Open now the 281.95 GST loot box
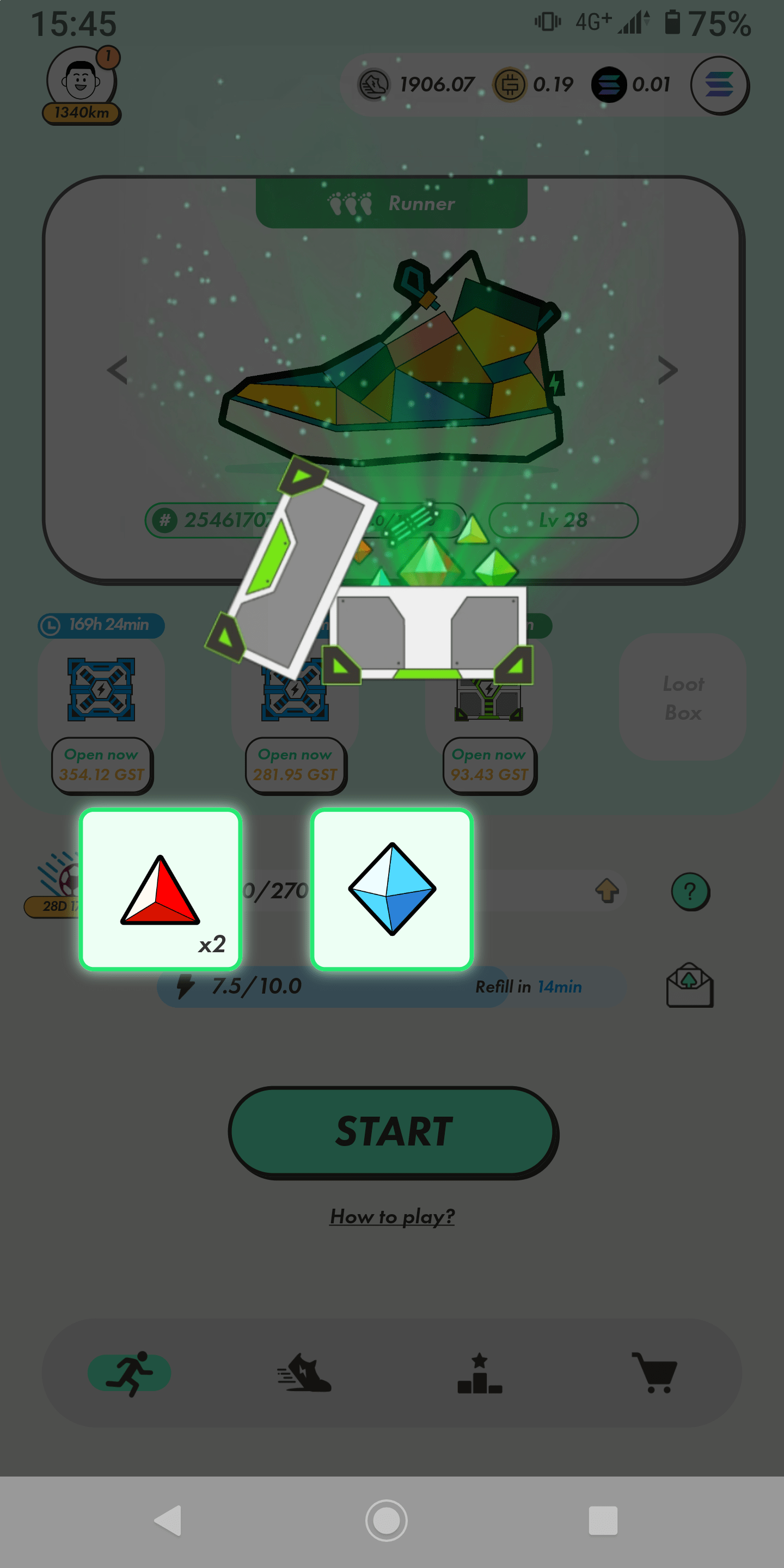Image resolution: width=784 pixels, height=1568 pixels. pos(295,764)
